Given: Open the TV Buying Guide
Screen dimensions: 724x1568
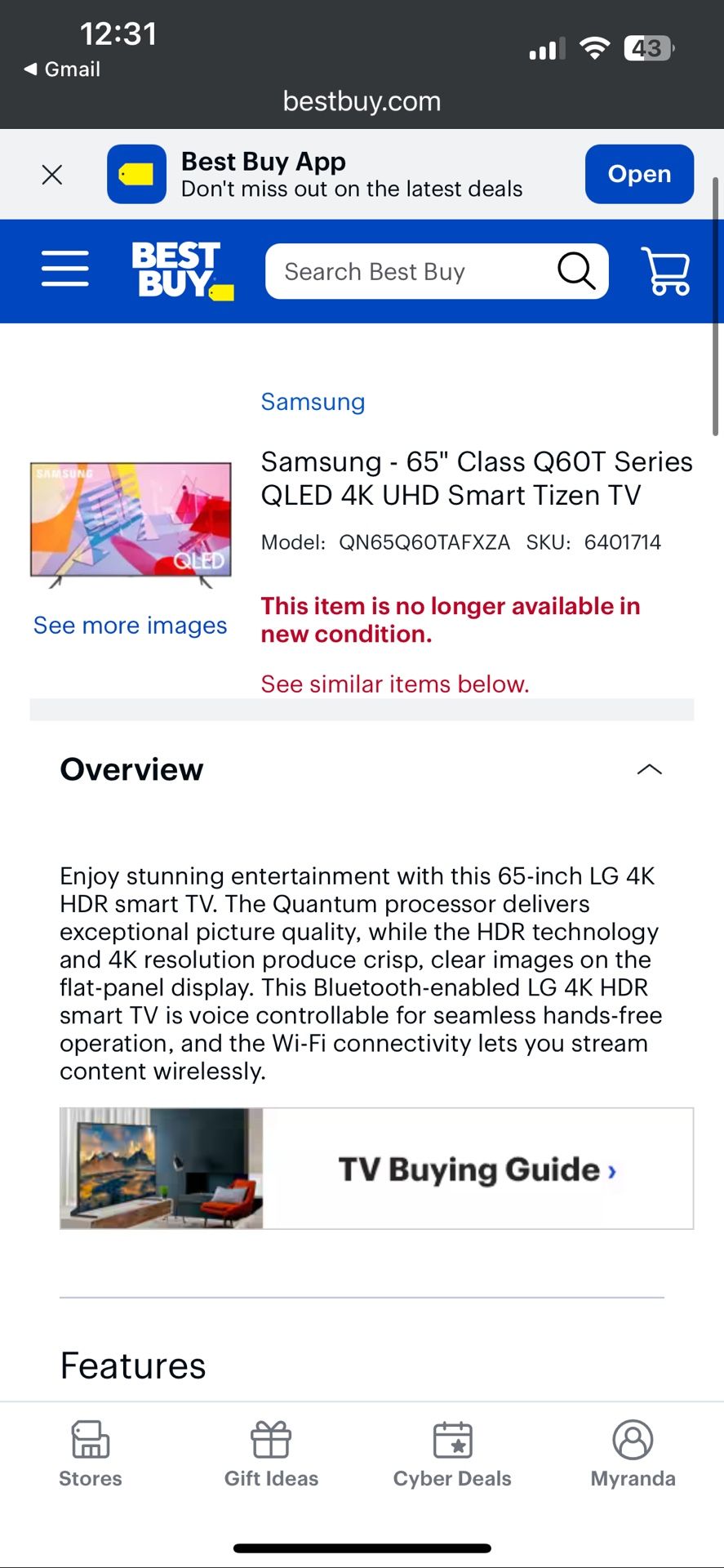Looking at the screenshot, I should 476,1169.
